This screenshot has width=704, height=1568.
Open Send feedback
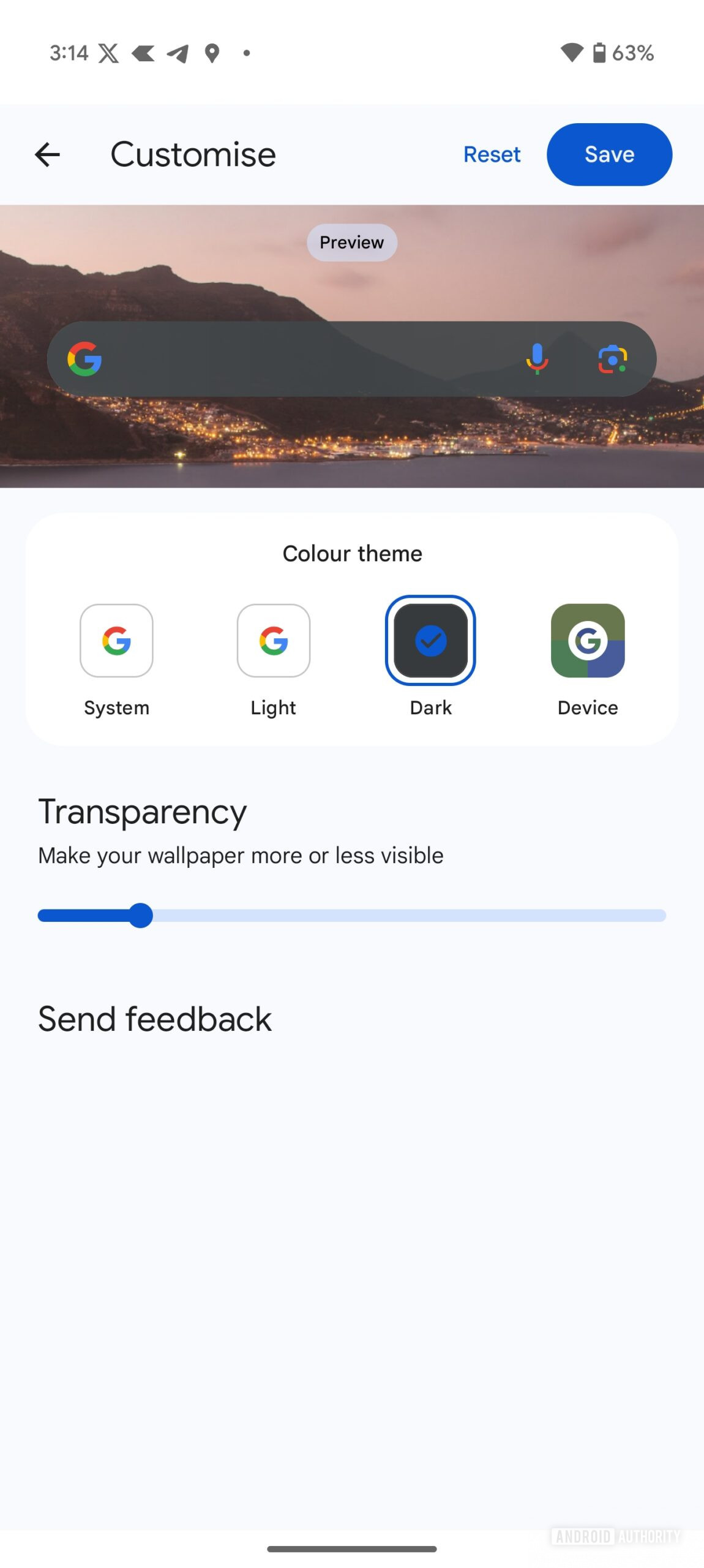click(x=155, y=1019)
